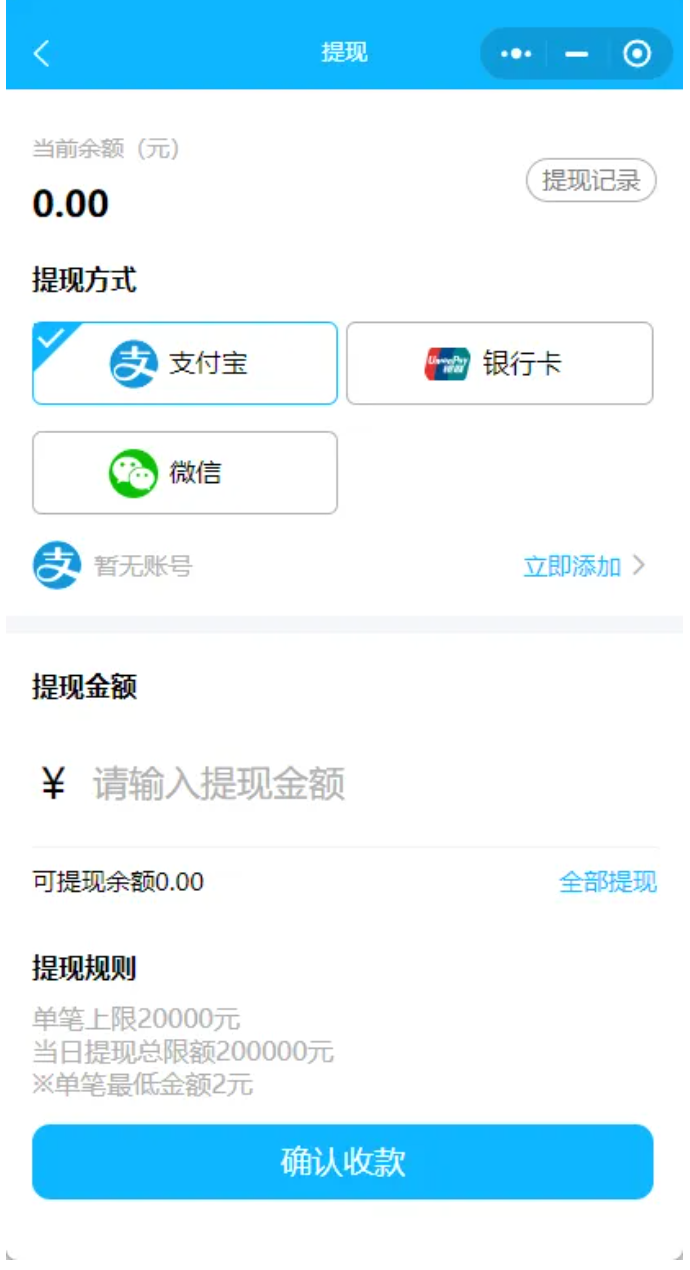This screenshot has height=1270, width=690.
Task: Open 提现记录 withdrawal records
Action: click(591, 181)
